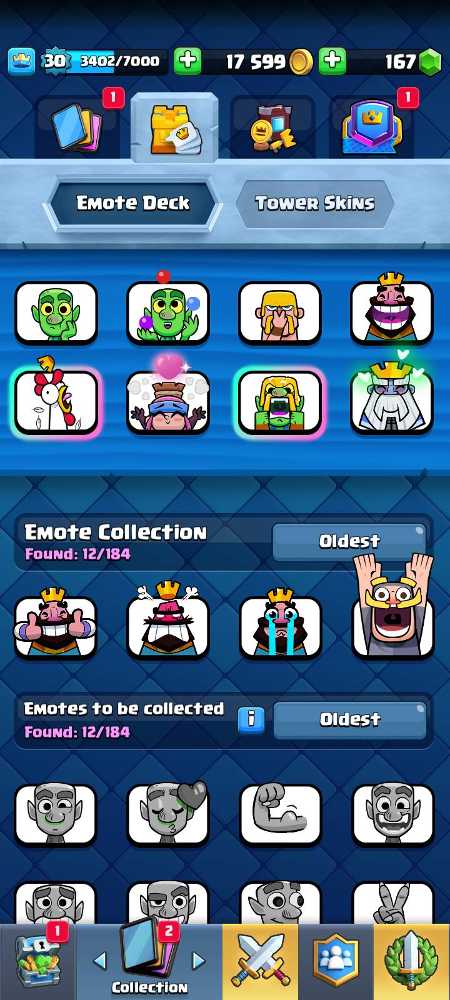Screen dimensions: 450x1000
Task: Go to the Battle tab with crossed swords
Action: tap(260, 962)
